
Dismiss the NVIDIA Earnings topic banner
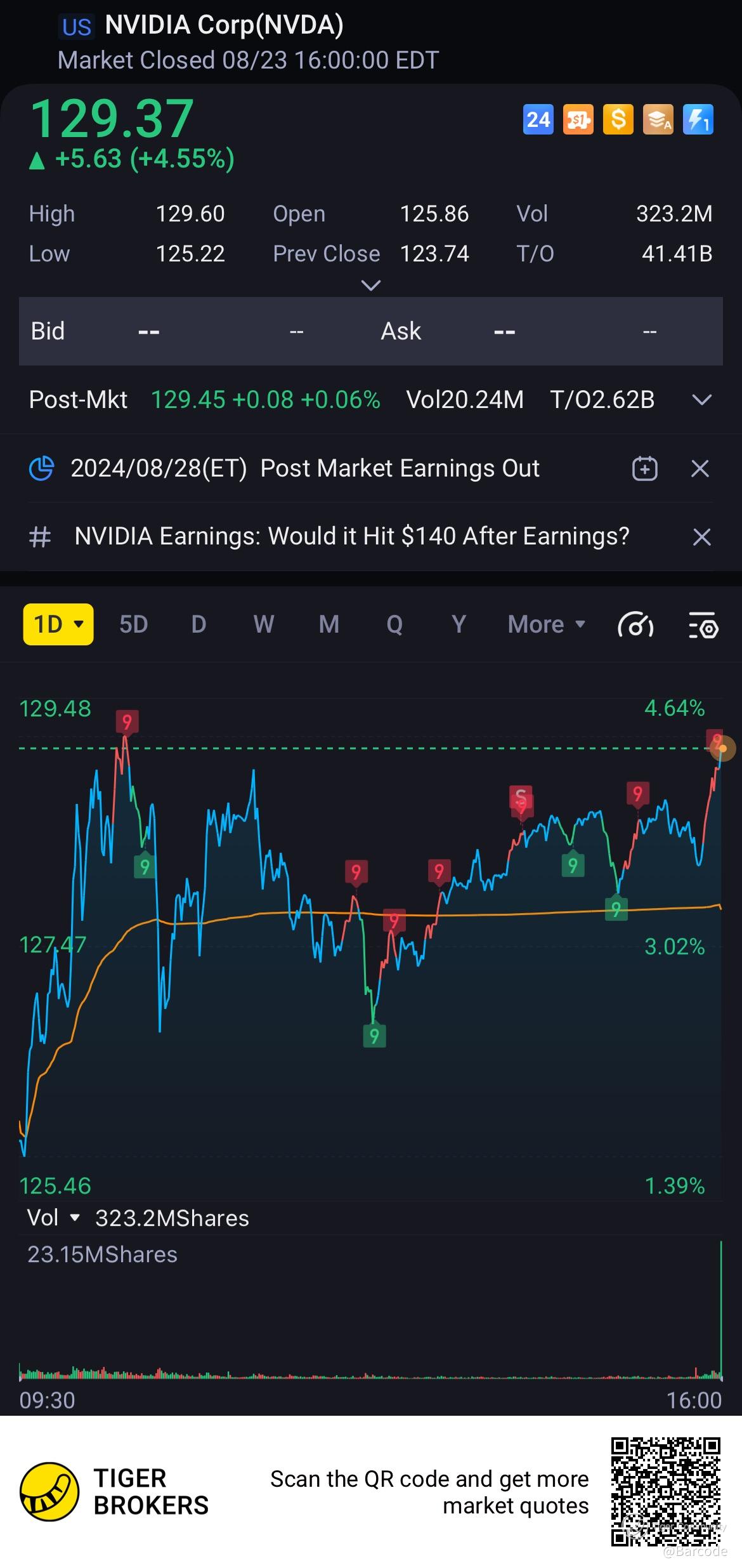[x=701, y=537]
